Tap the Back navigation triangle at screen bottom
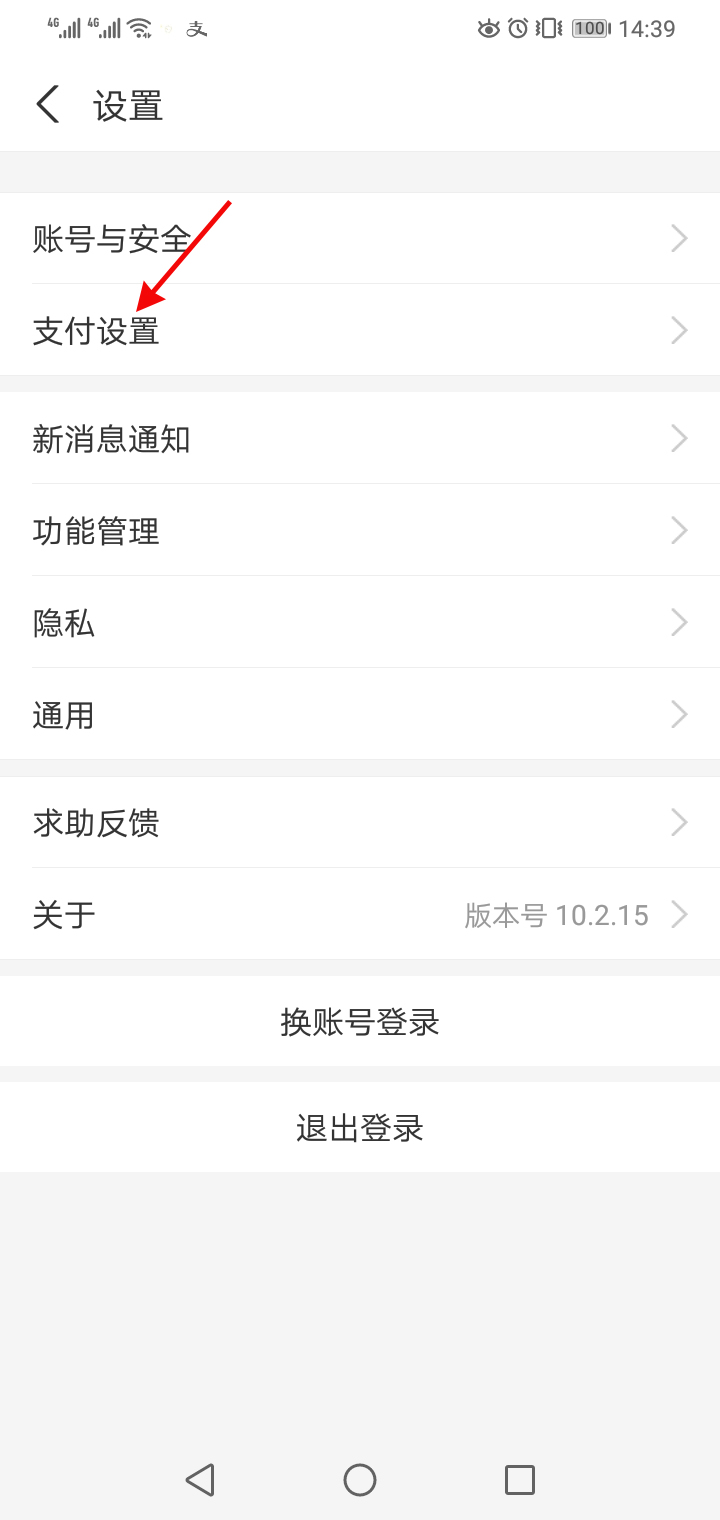Viewport: 720px width, 1520px height. pyautogui.click(x=200, y=1480)
